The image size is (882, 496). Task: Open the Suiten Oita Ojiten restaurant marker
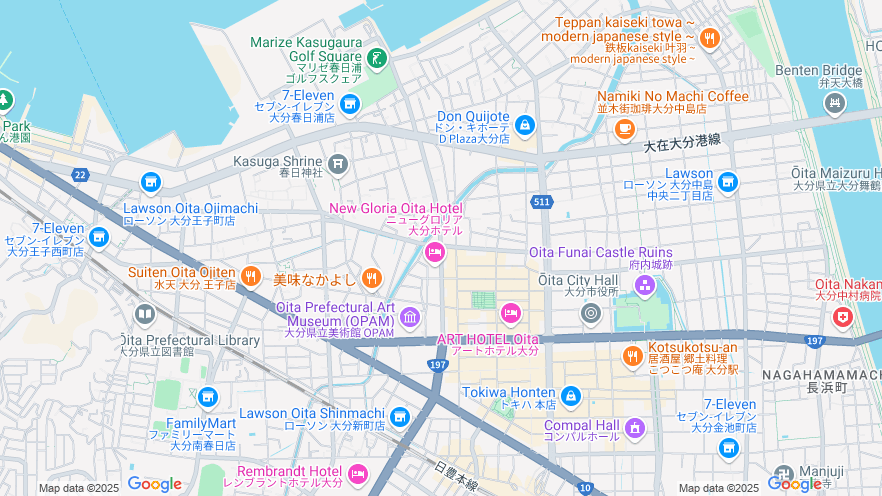coord(251,276)
